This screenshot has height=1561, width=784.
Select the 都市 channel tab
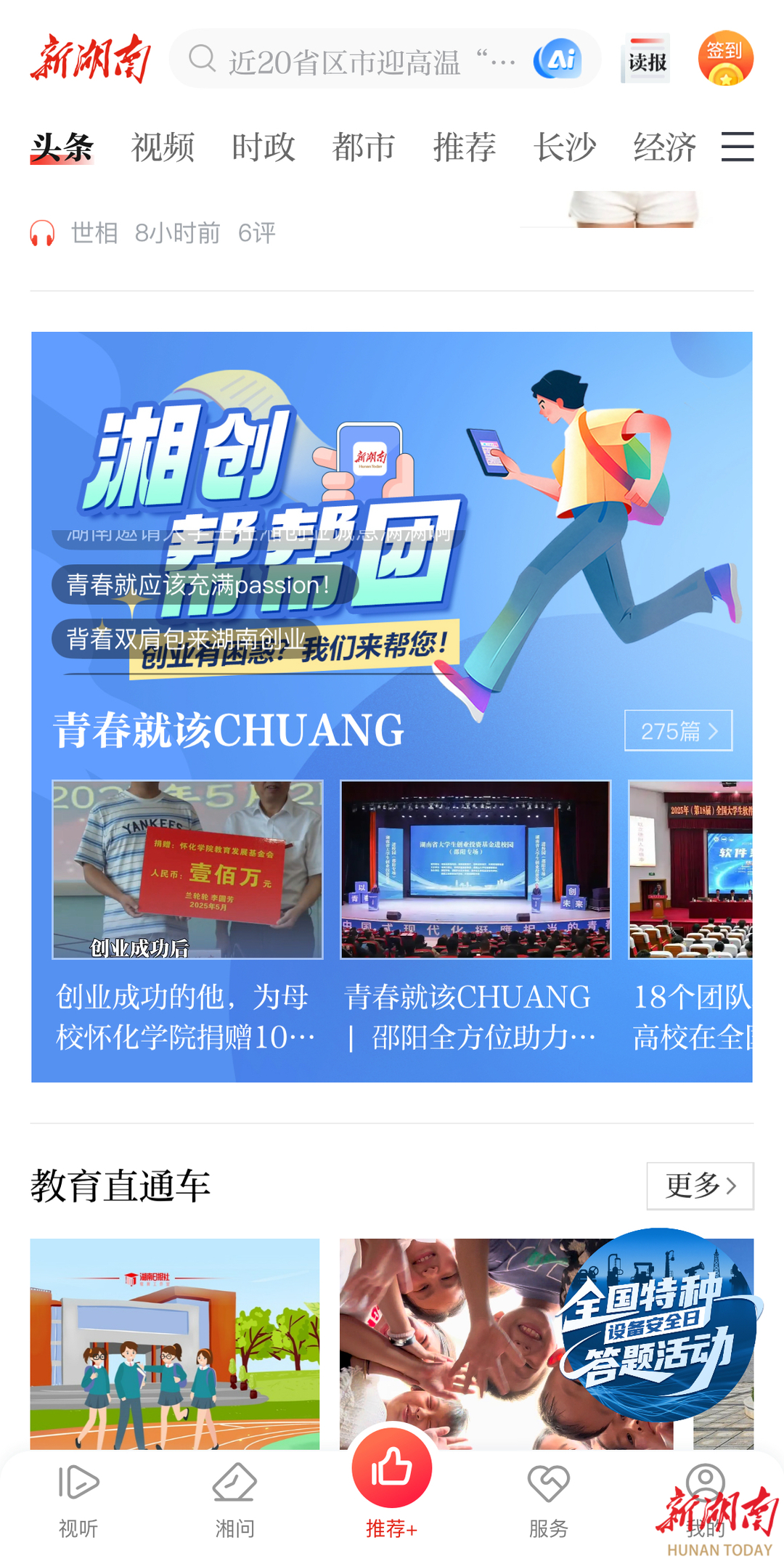pos(364,147)
